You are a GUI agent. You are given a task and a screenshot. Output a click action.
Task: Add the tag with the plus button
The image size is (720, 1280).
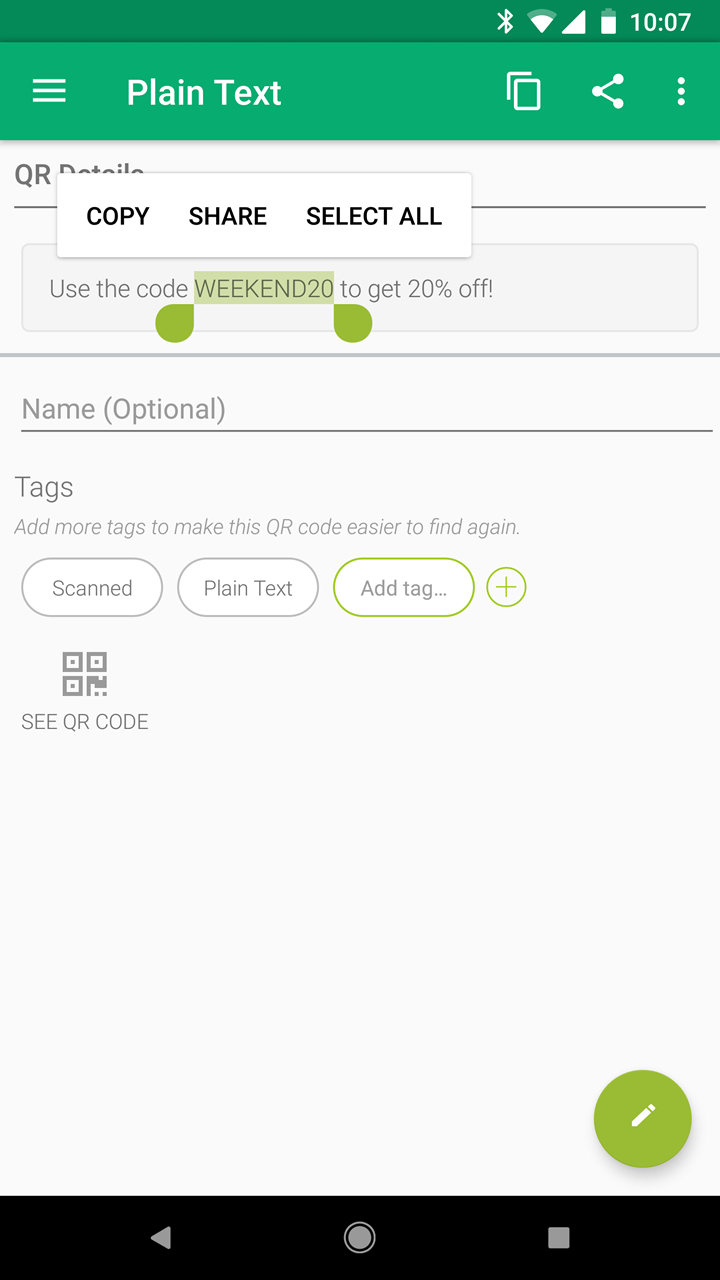tap(506, 588)
